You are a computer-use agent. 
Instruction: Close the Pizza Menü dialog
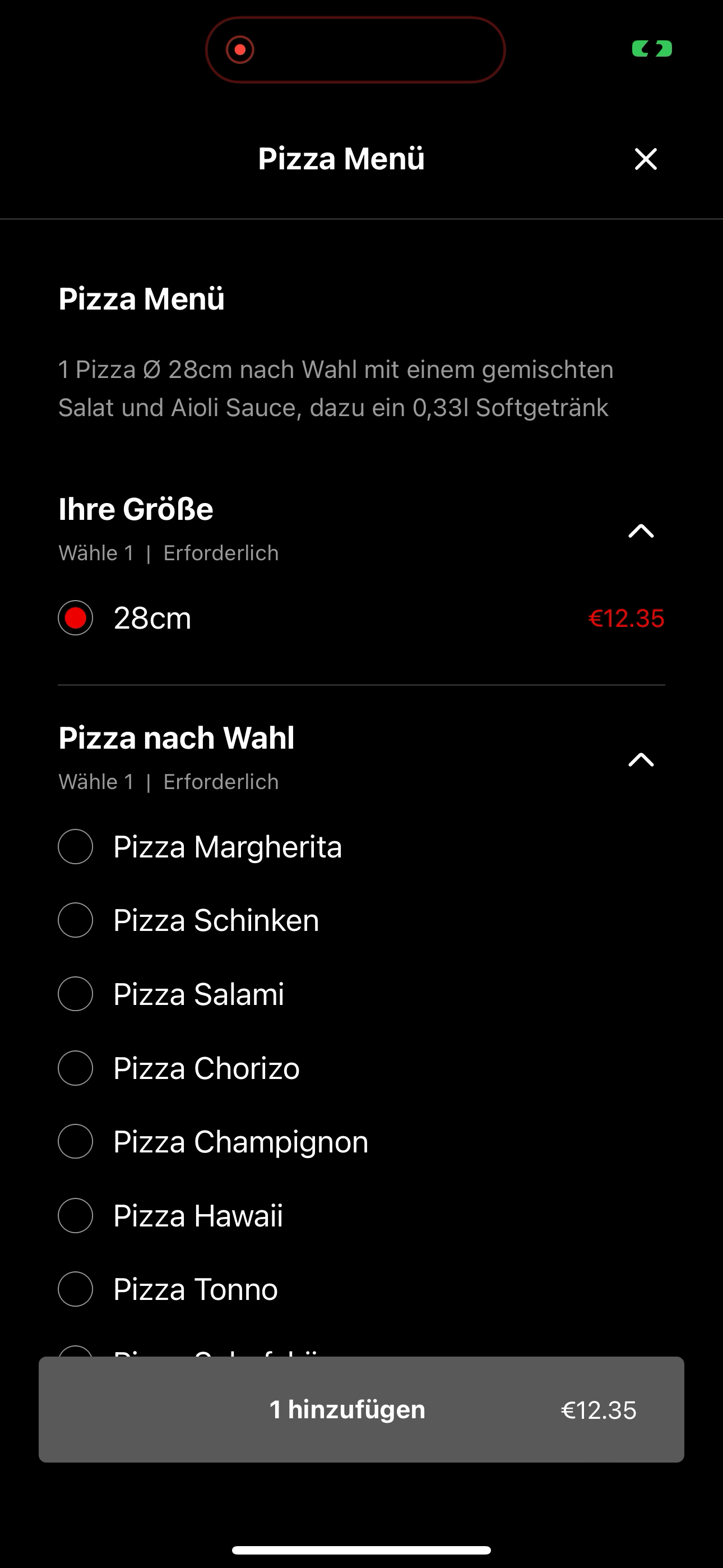click(x=646, y=159)
